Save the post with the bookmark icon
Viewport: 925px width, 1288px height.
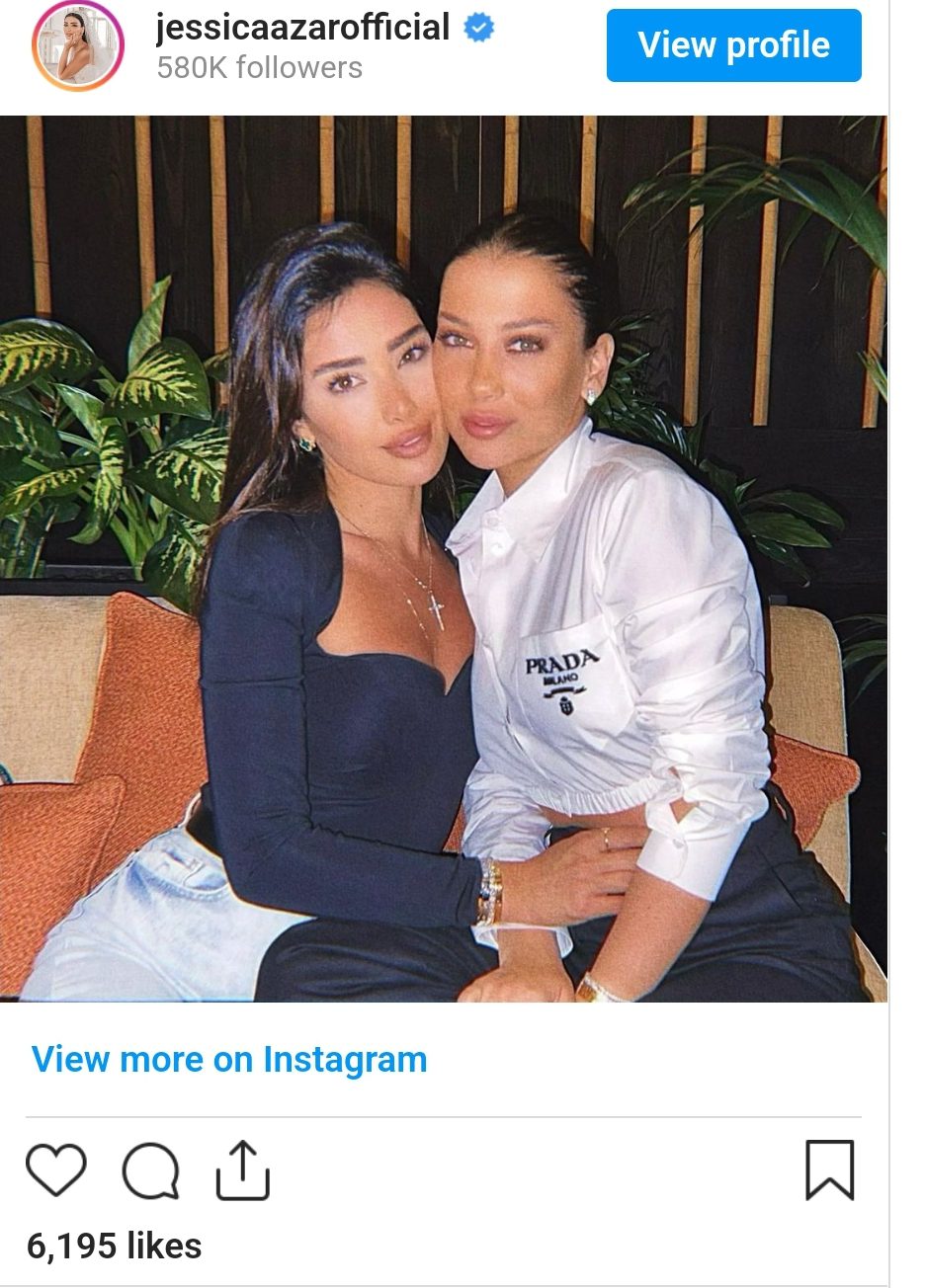tap(829, 1170)
